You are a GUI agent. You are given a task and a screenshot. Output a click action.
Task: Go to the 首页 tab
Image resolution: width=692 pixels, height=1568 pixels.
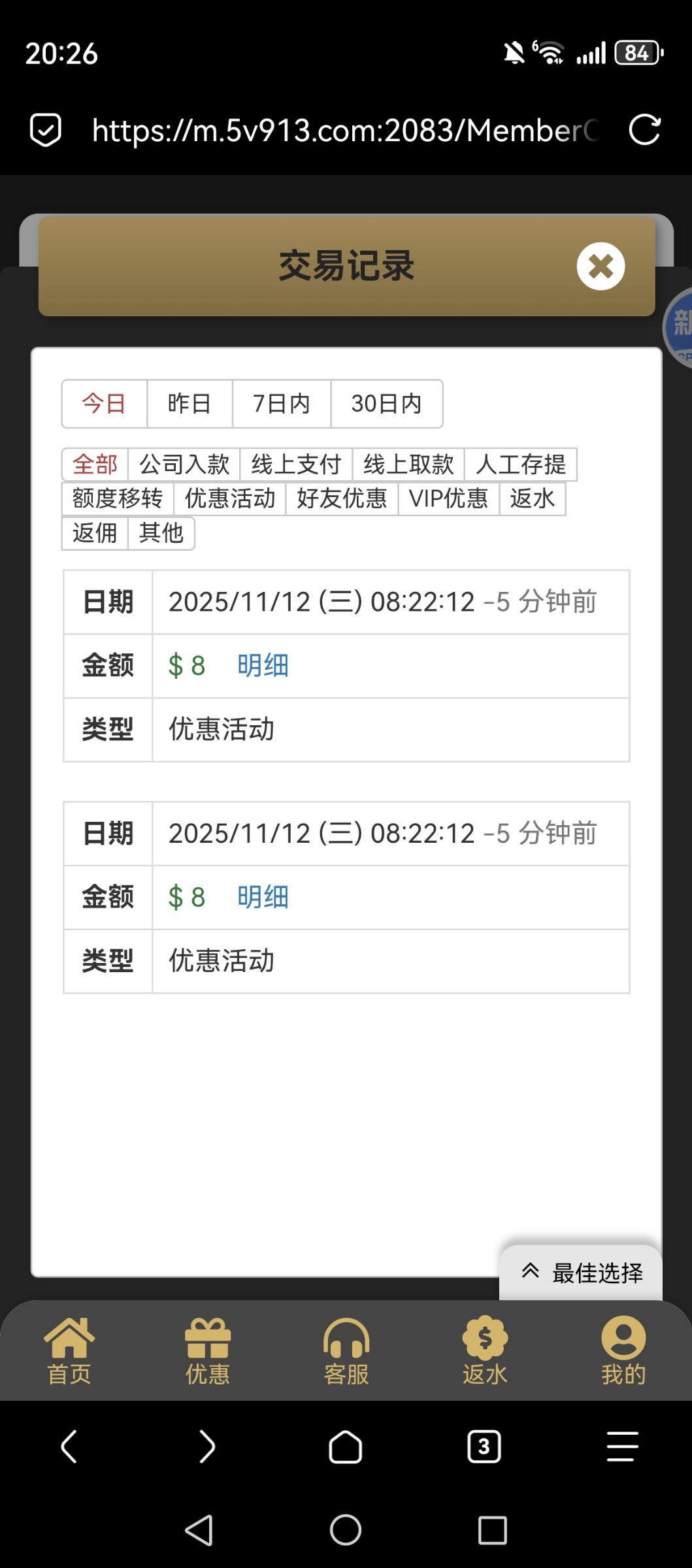(x=69, y=1350)
